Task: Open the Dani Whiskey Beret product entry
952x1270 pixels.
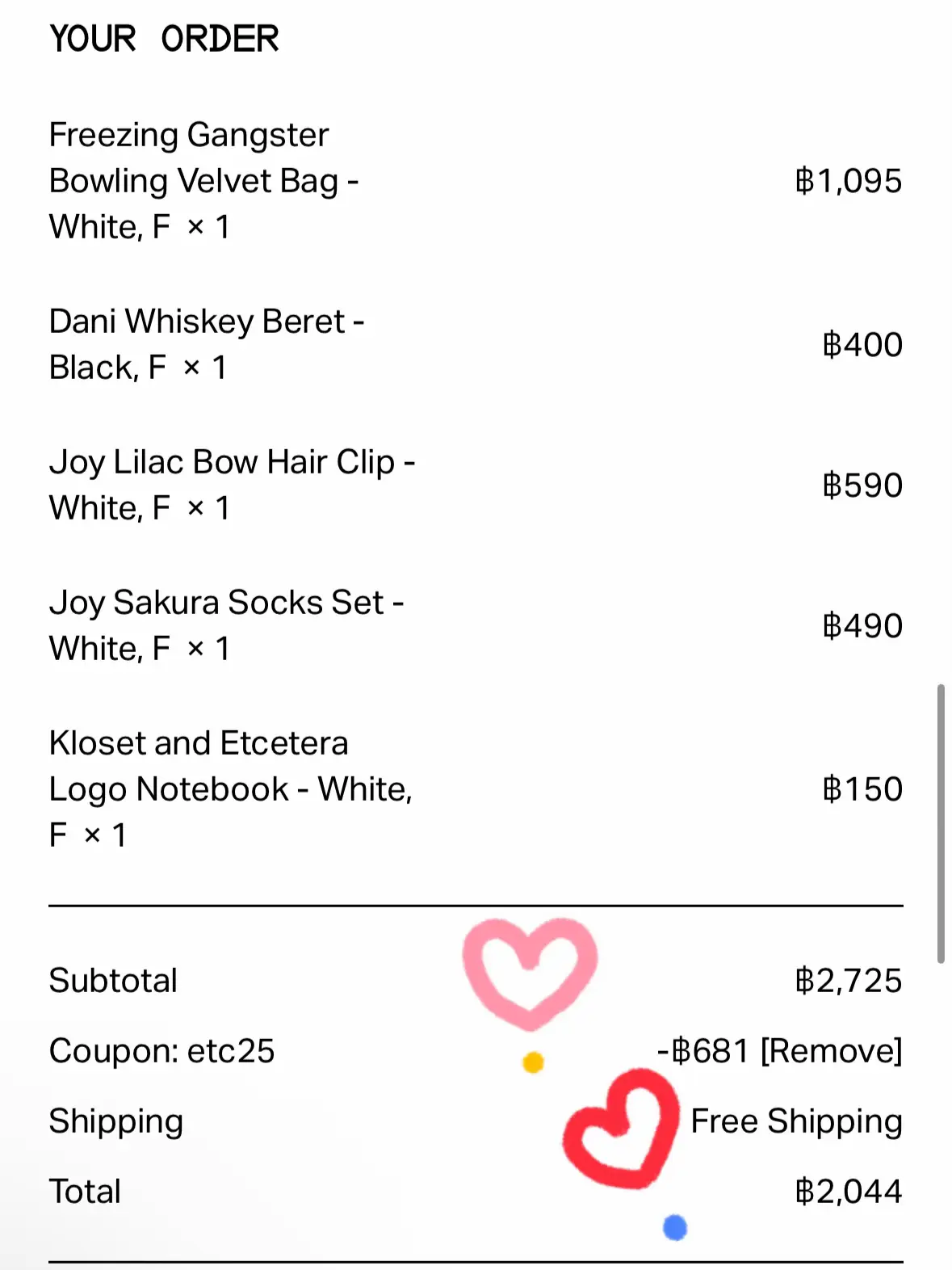Action: (x=207, y=343)
